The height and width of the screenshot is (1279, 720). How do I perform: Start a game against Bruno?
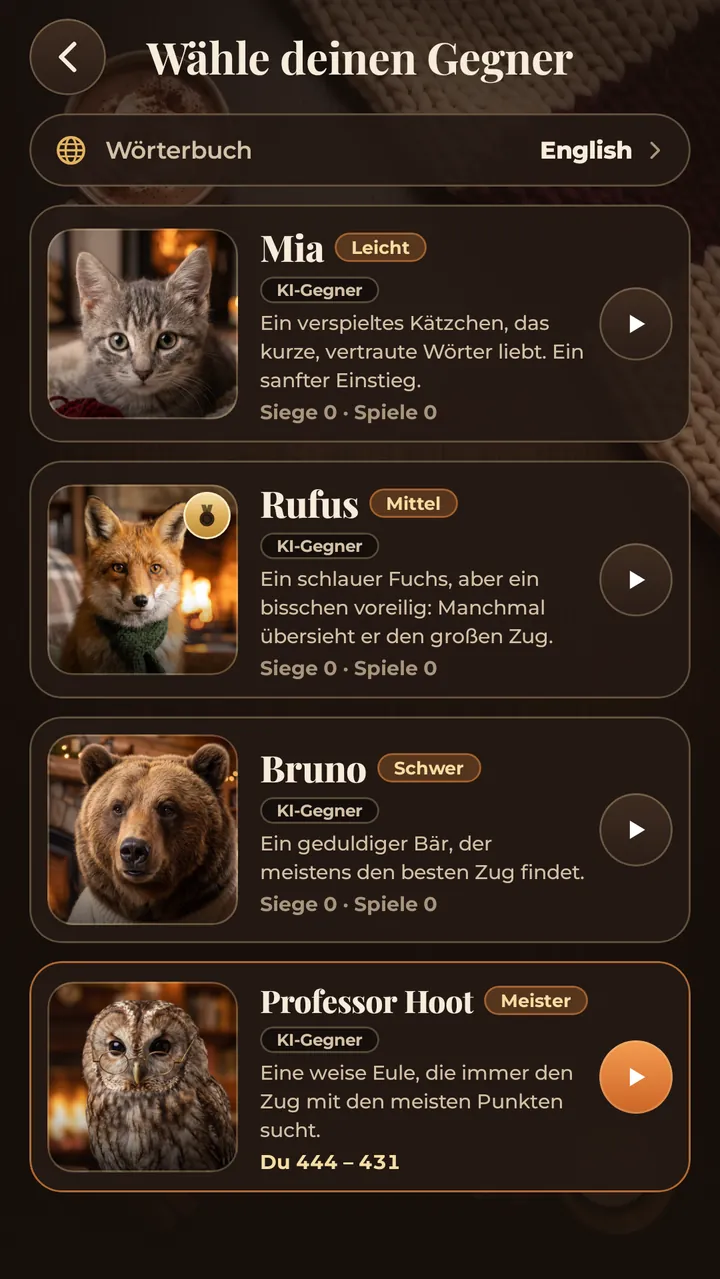(636, 830)
